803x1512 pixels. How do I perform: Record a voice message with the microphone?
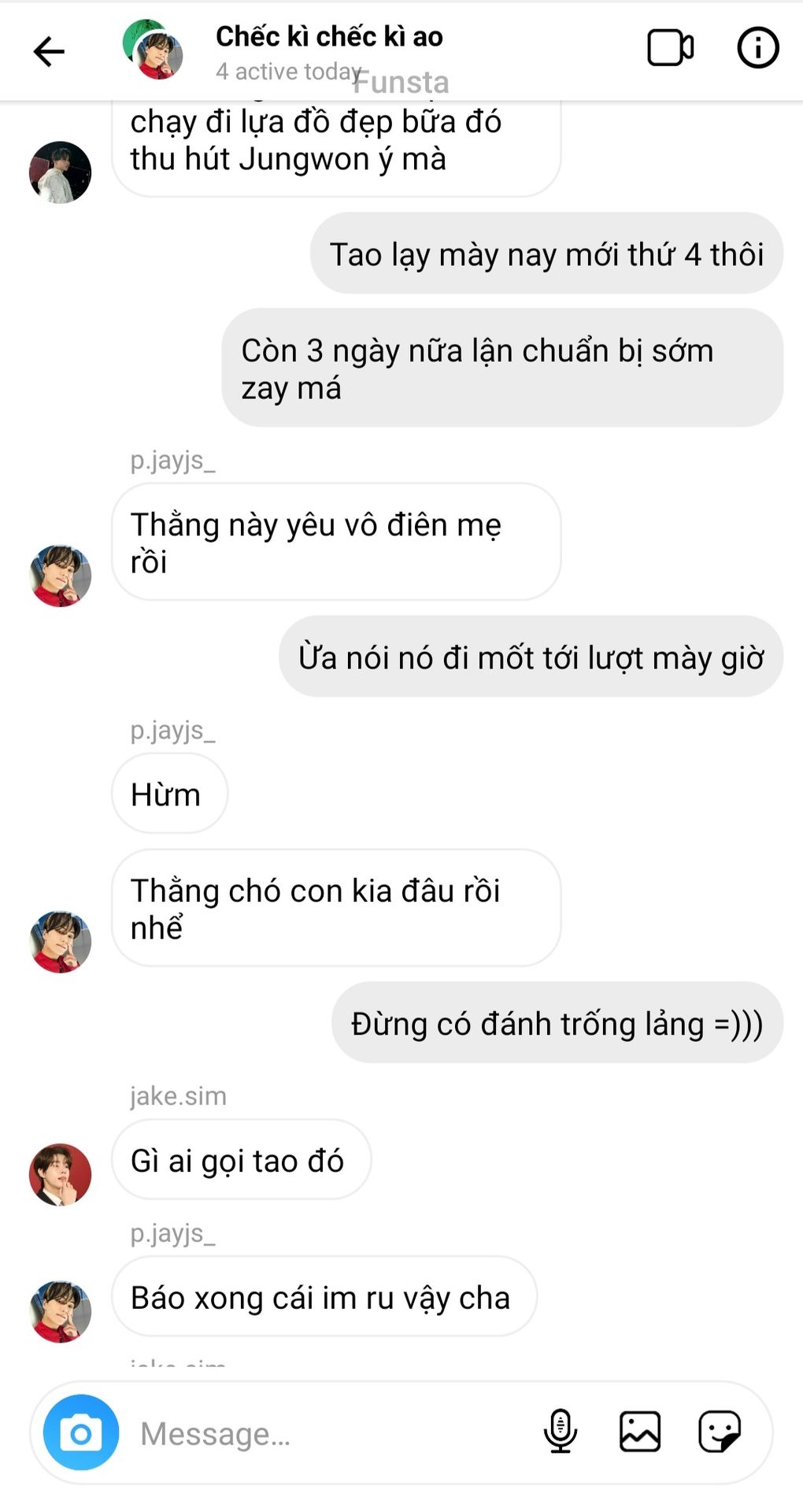point(560,1431)
